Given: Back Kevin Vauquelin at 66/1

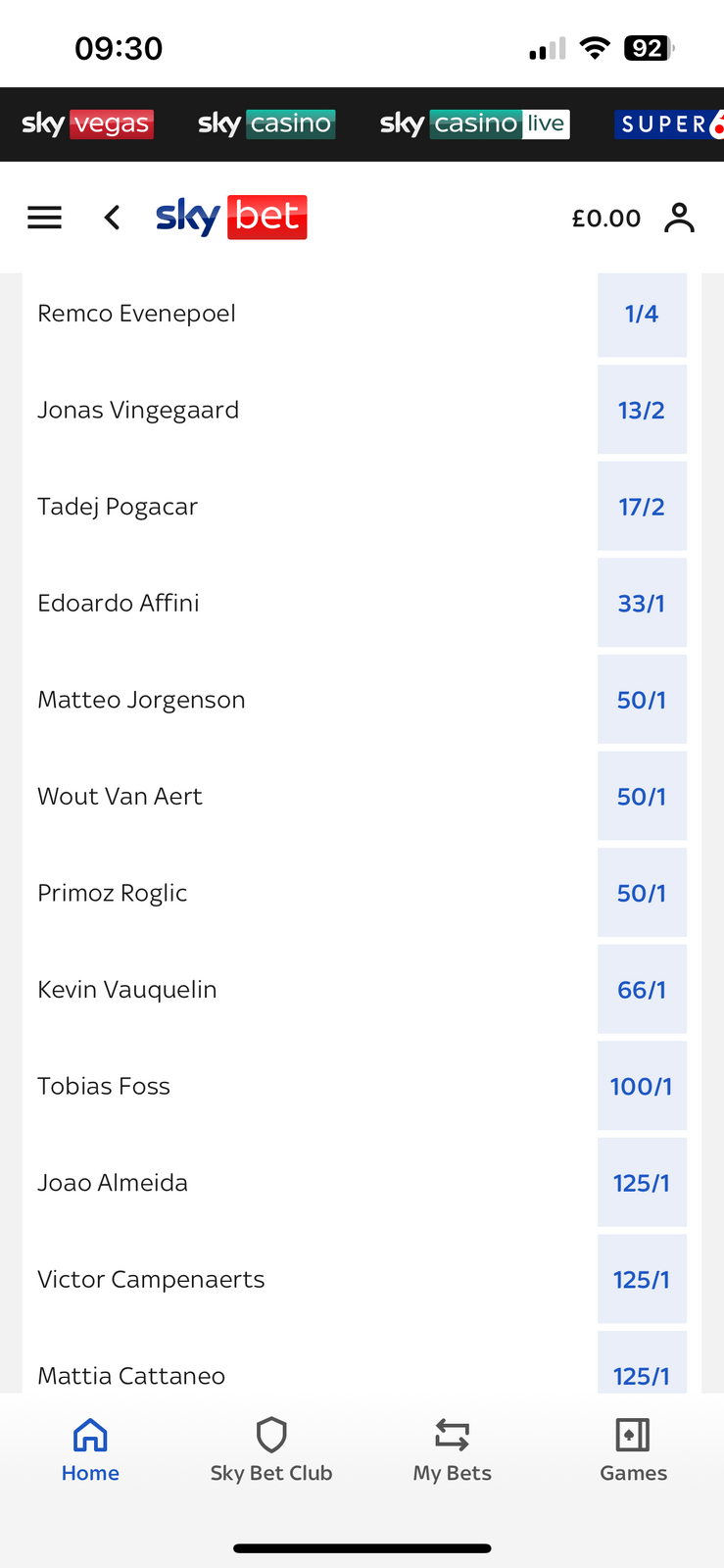Looking at the screenshot, I should [x=642, y=990].
